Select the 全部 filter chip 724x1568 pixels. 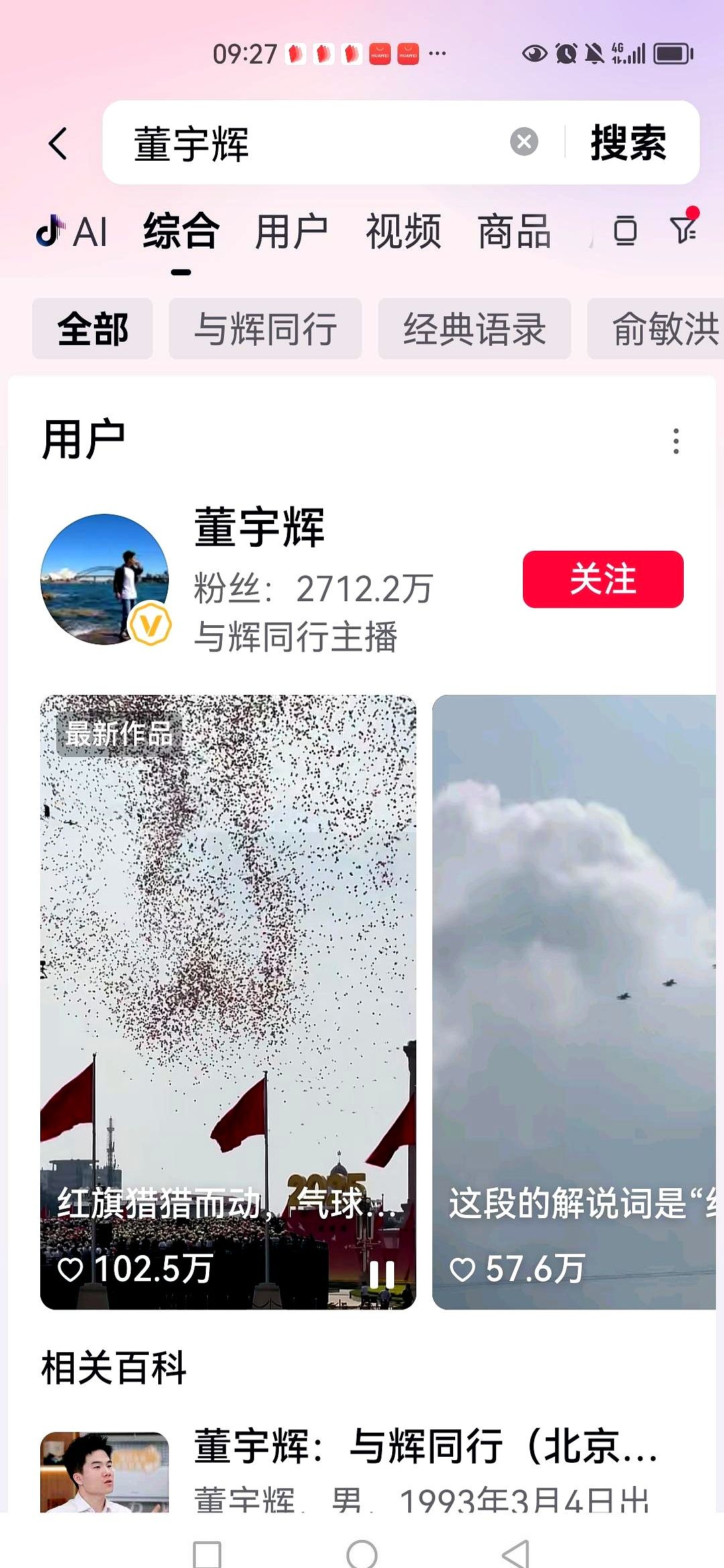(x=93, y=329)
